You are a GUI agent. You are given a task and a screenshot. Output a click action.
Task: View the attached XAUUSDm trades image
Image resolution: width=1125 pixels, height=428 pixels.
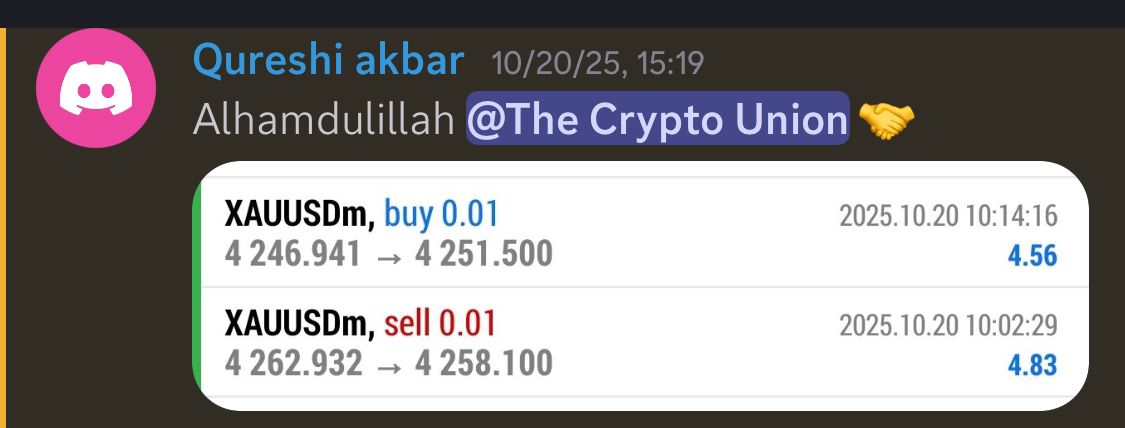[640, 286]
